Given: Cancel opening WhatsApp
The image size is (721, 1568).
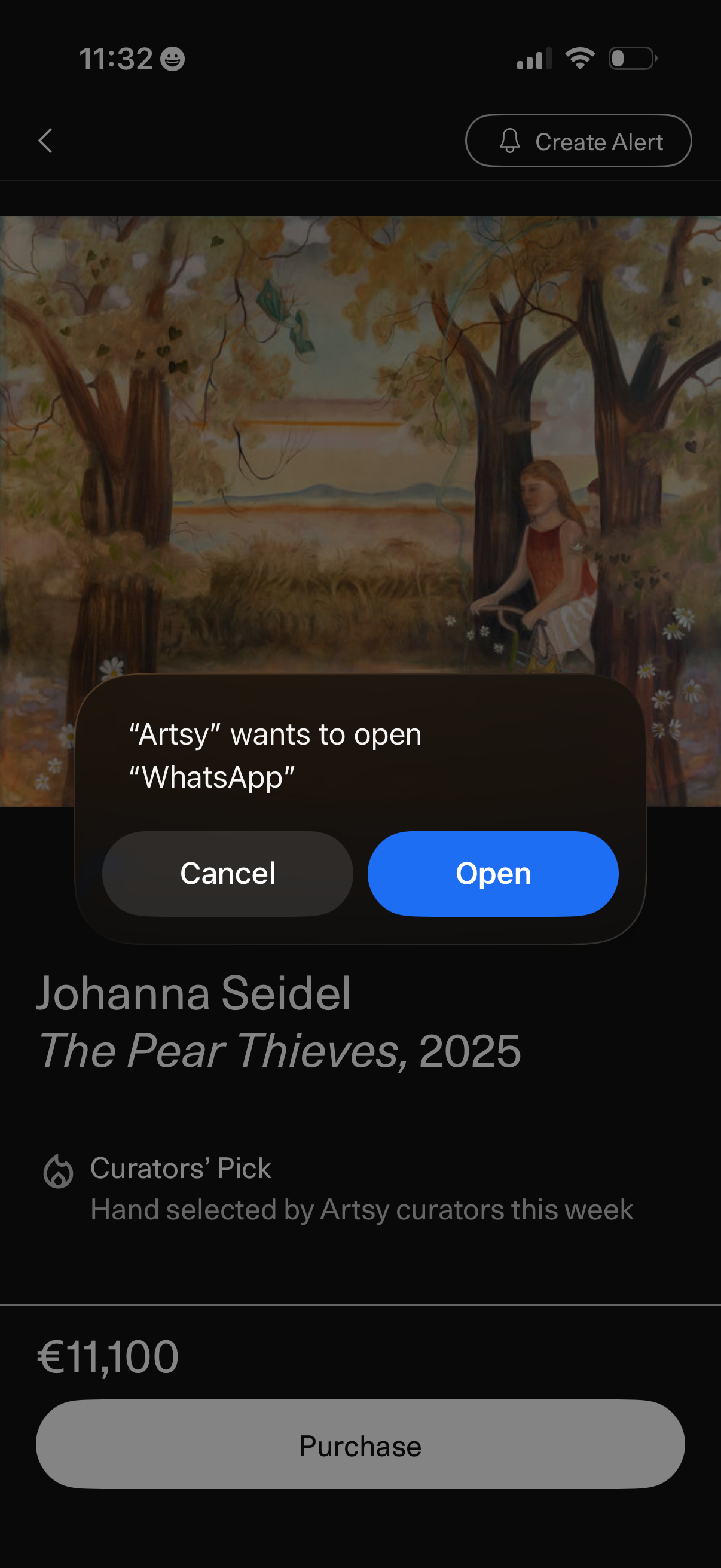Looking at the screenshot, I should click(228, 873).
